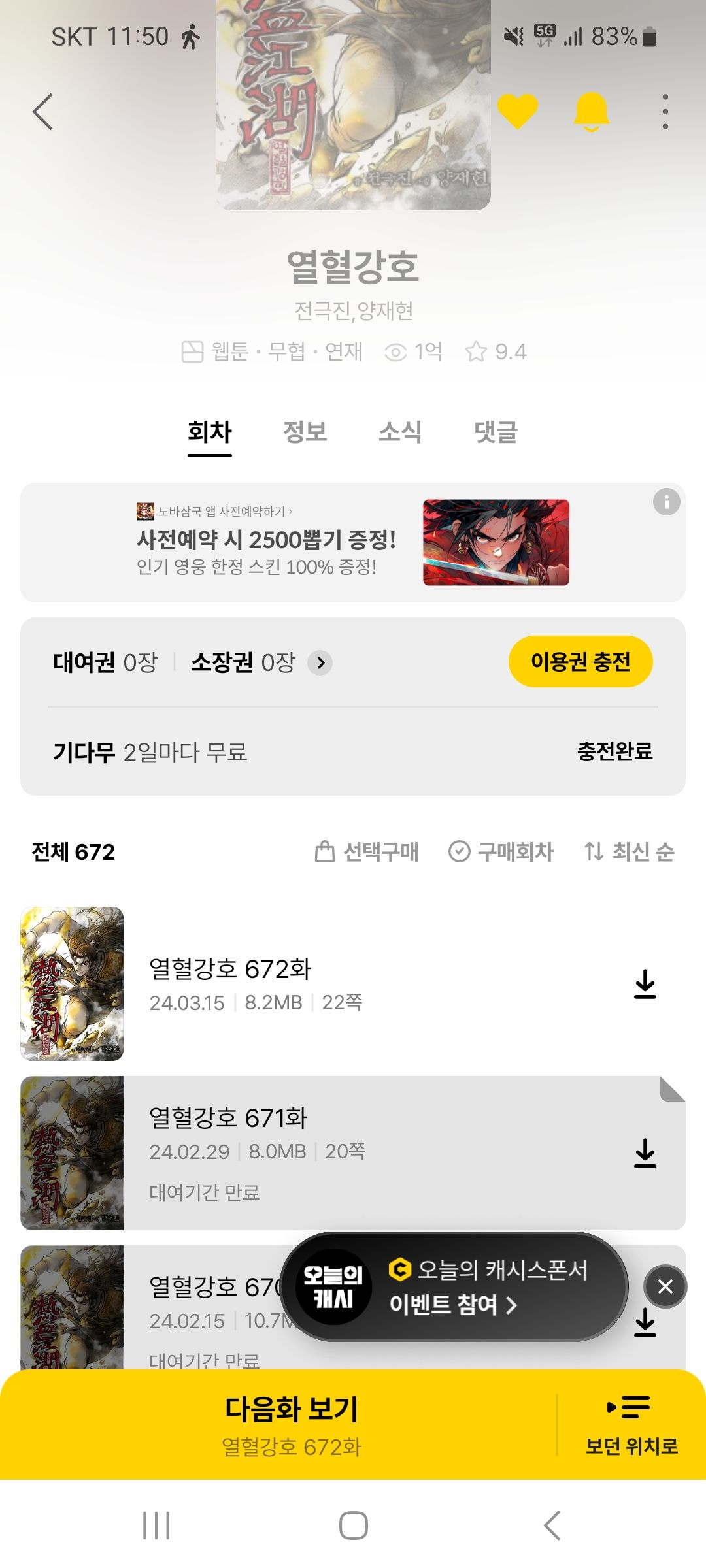Open the 댓글 tab
Viewport: 706px width, 1568px height.
coord(496,432)
